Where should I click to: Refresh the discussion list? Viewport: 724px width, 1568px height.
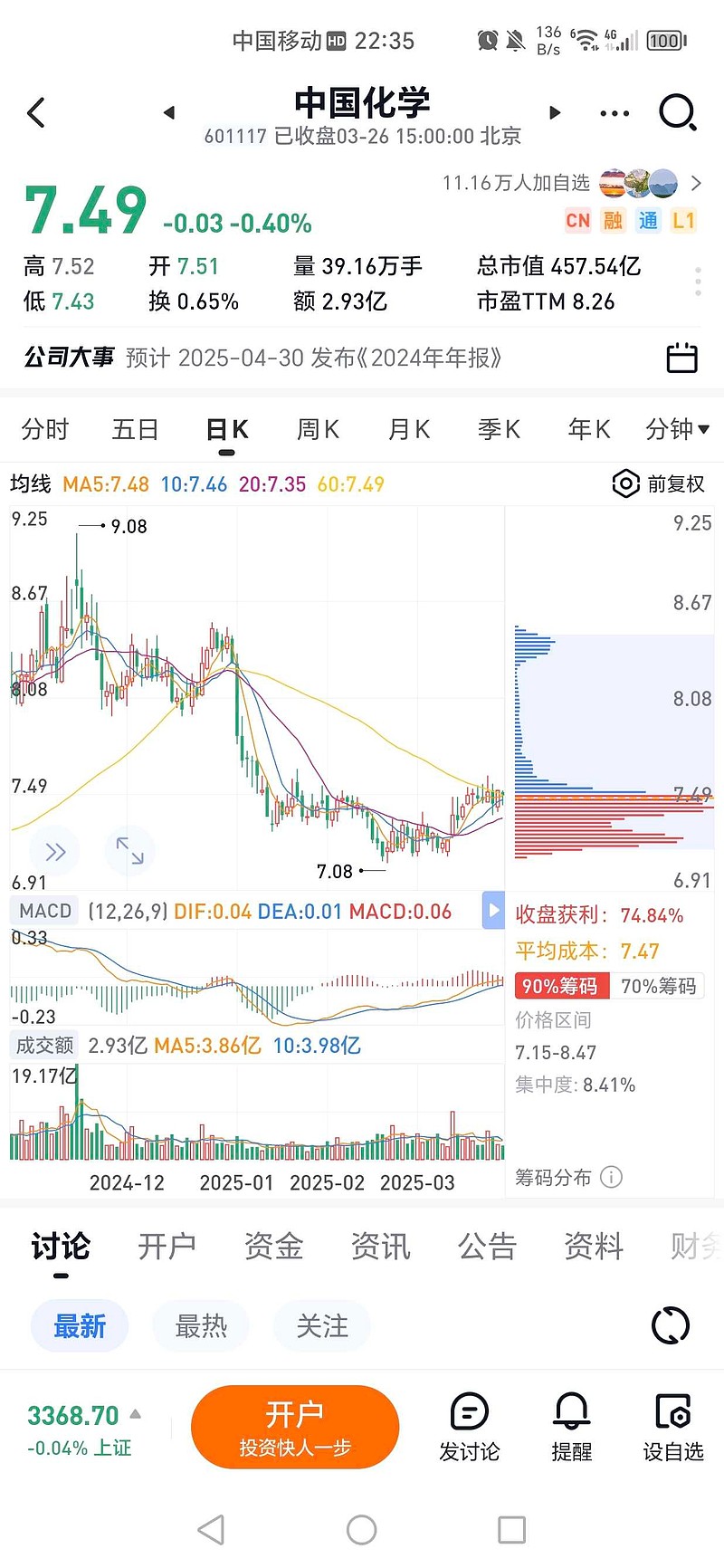[x=671, y=1326]
